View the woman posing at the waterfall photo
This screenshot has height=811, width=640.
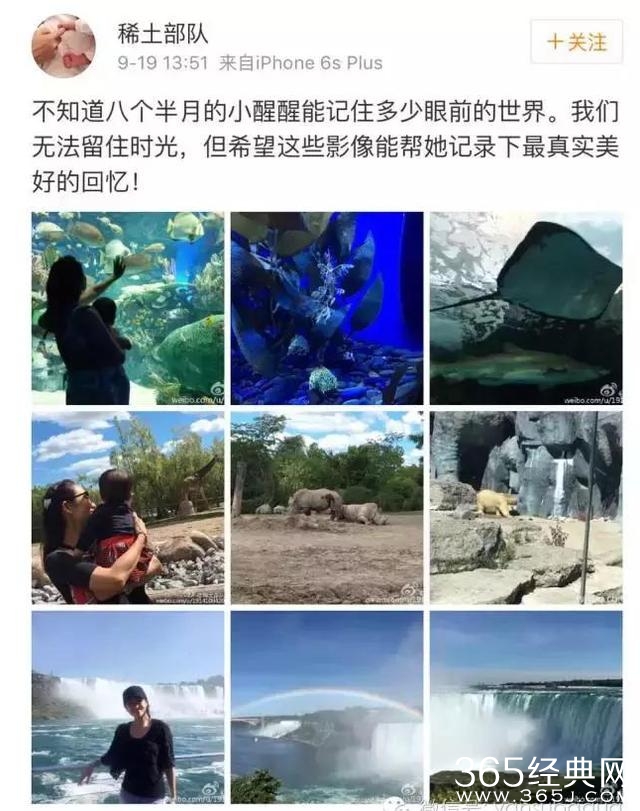[x=128, y=706]
